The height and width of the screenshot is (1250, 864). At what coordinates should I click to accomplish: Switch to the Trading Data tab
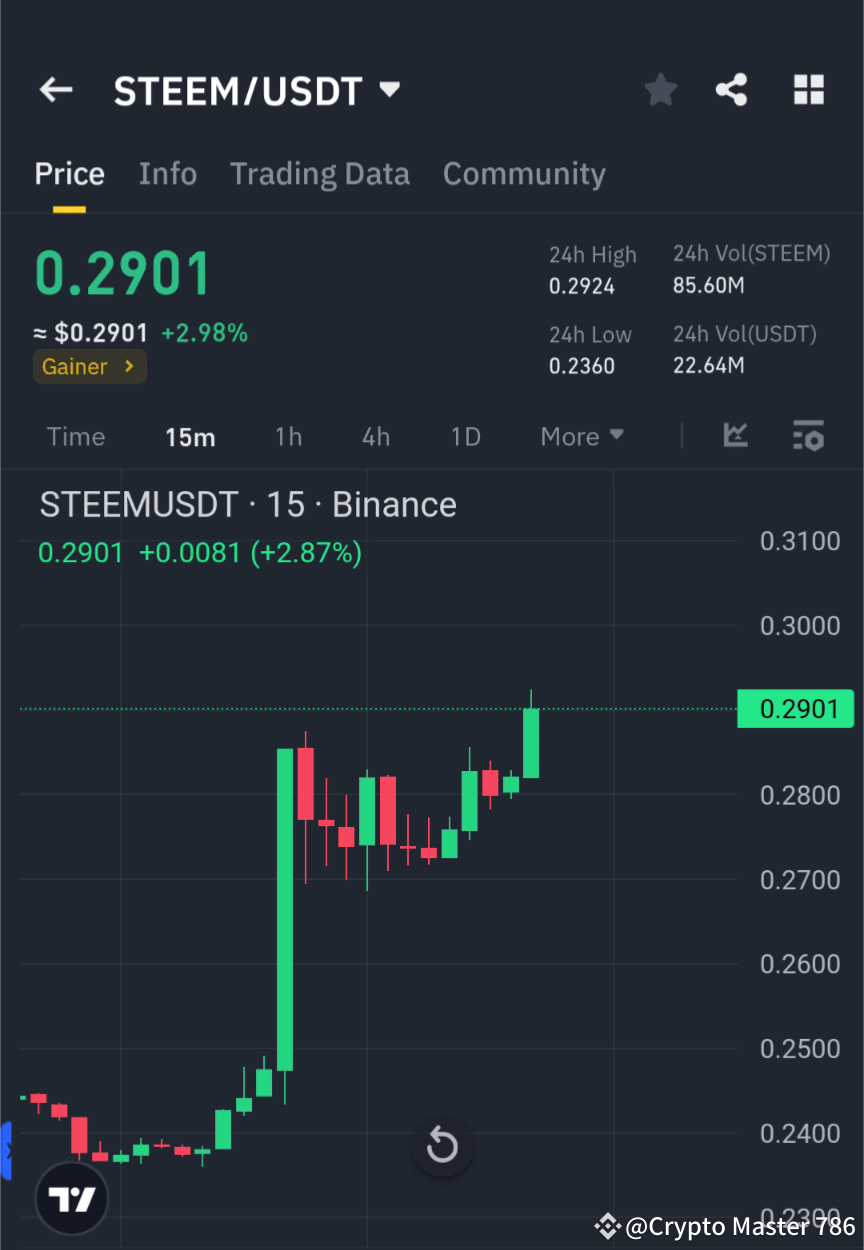(x=320, y=173)
